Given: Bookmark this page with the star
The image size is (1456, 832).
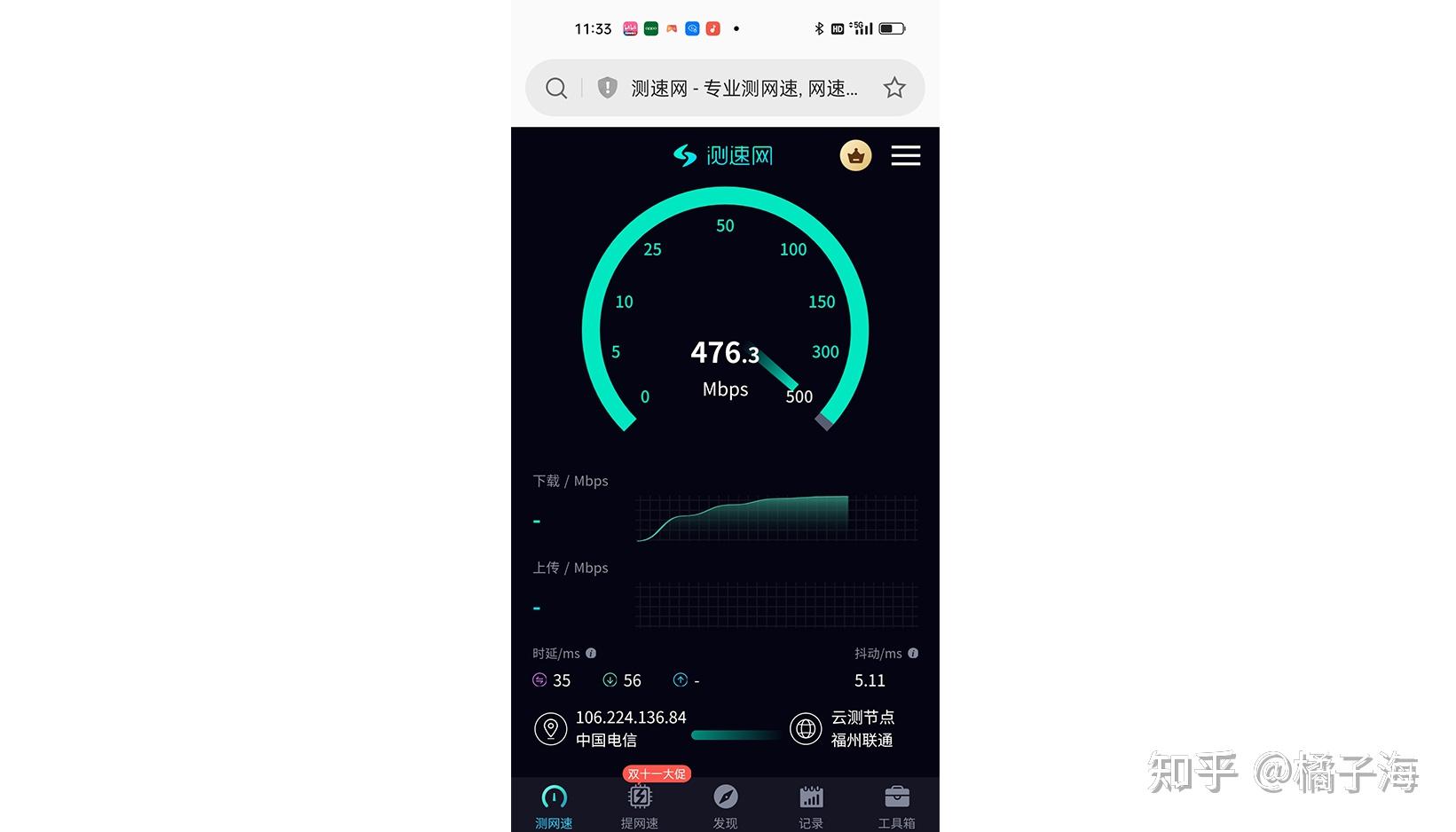Looking at the screenshot, I should coord(894,88).
